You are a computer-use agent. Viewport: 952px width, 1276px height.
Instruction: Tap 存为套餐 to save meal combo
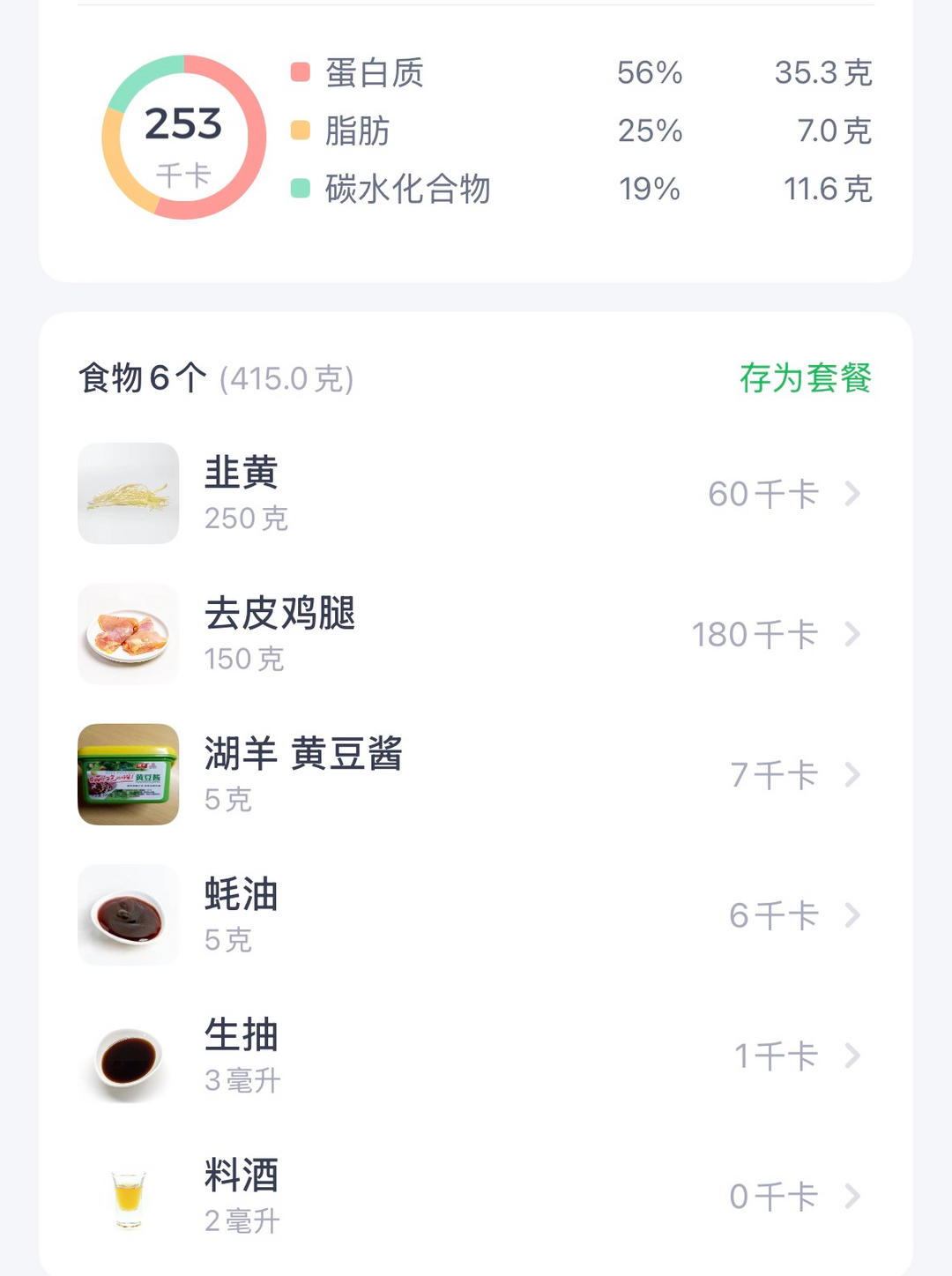coord(804,379)
